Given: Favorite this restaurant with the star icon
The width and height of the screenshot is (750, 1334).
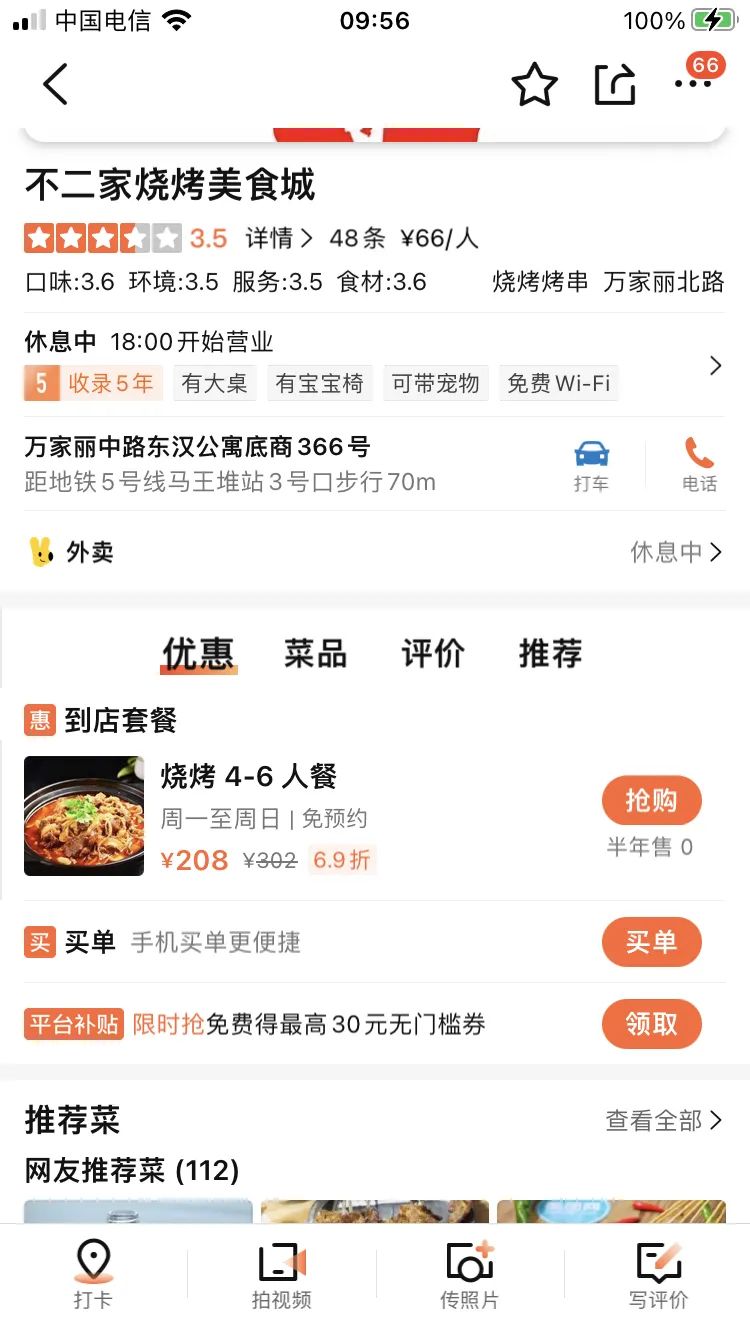Looking at the screenshot, I should click(534, 85).
